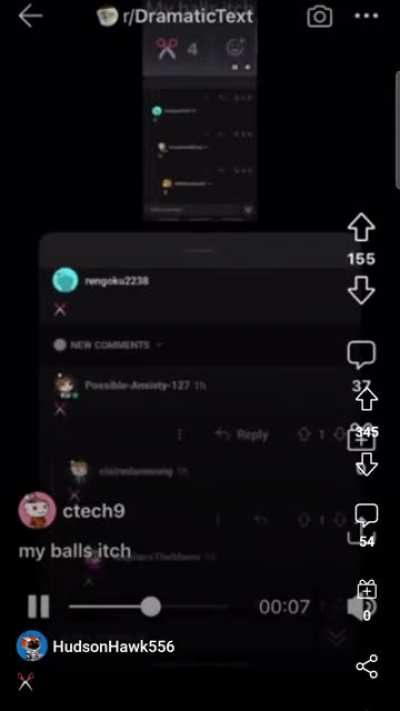Mute the video sound
The height and width of the screenshot is (711, 400).
pos(358,607)
